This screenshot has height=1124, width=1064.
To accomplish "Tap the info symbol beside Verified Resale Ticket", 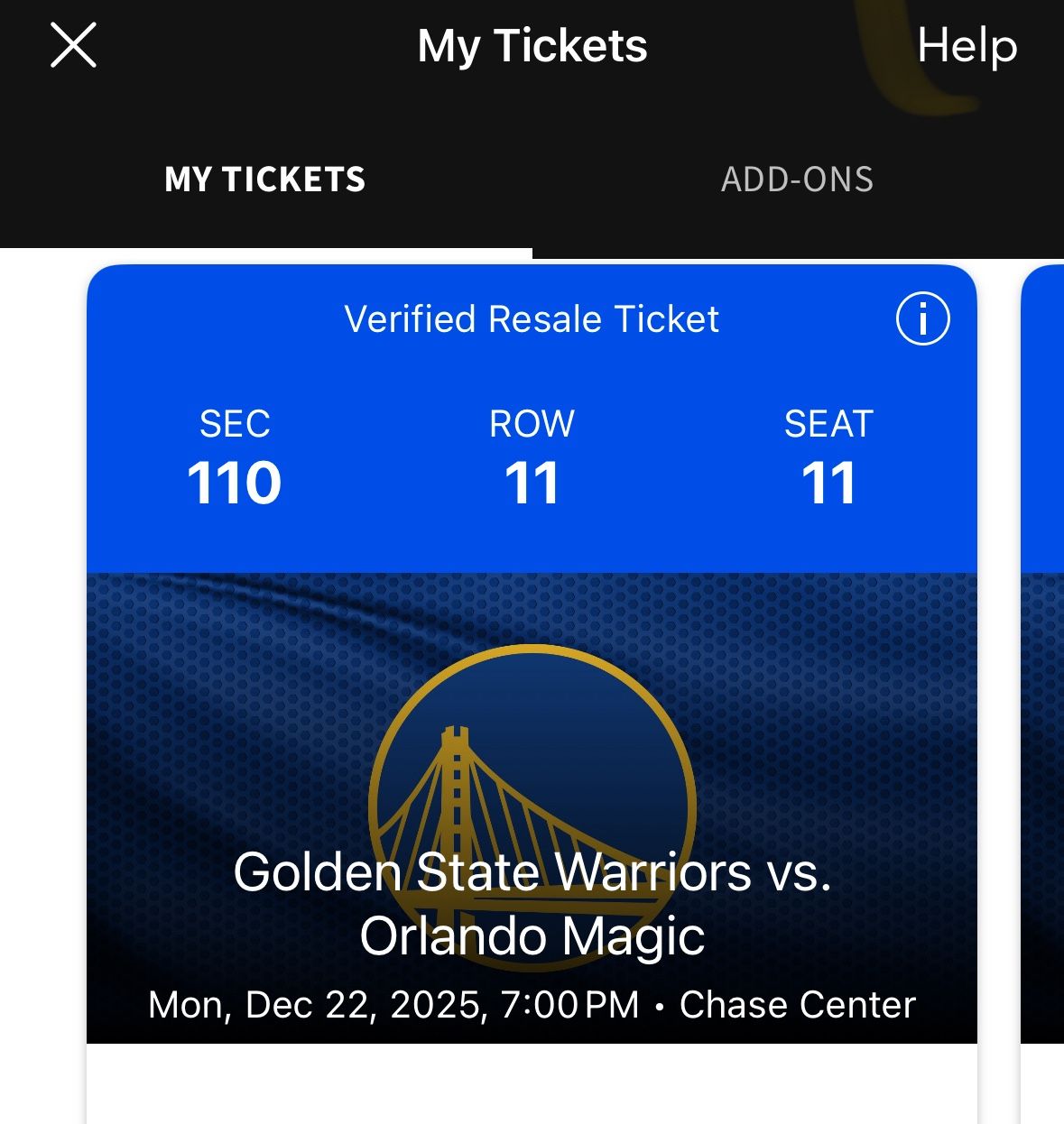I will [x=923, y=318].
